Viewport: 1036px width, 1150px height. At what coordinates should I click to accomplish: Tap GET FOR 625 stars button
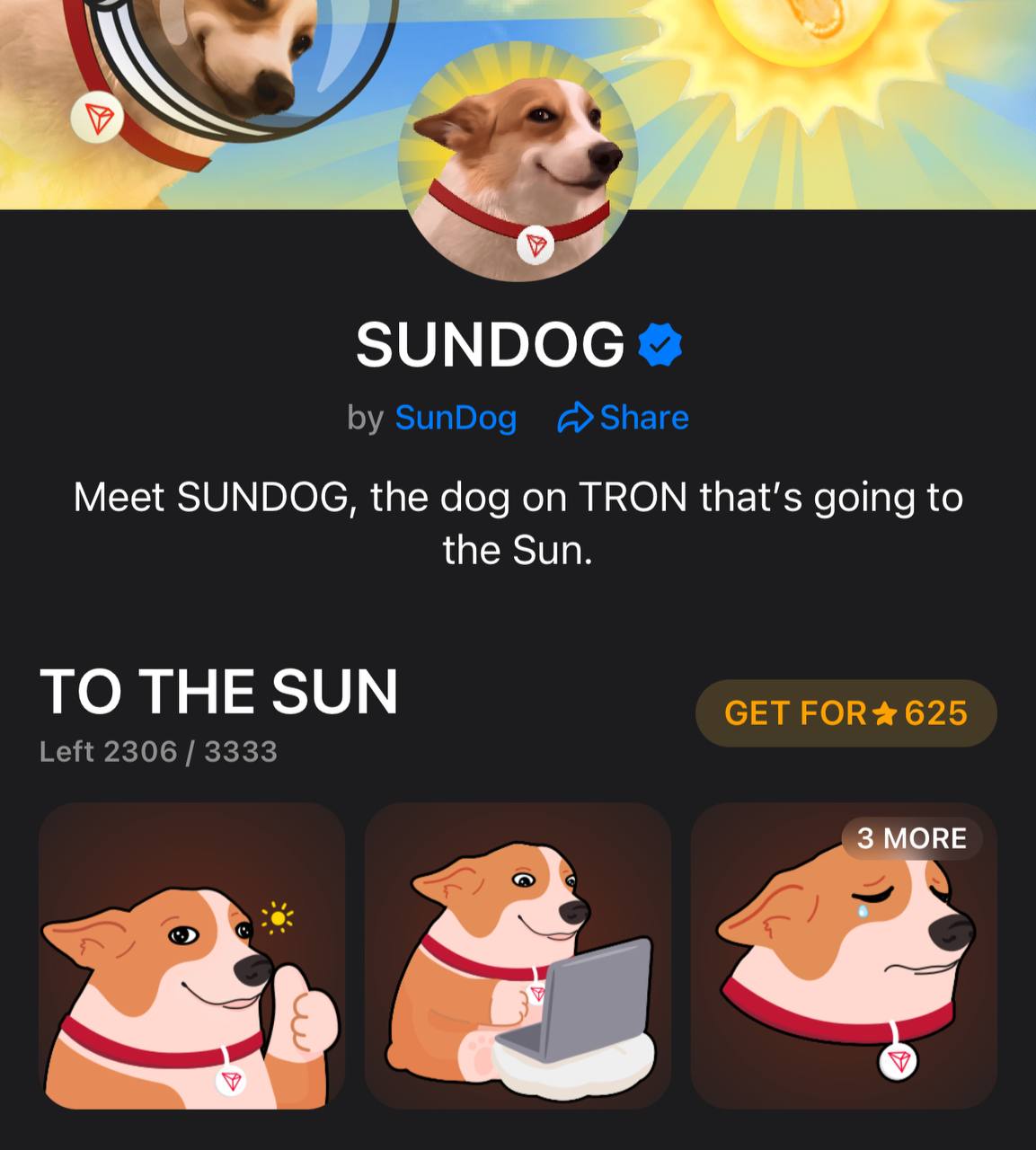coord(846,713)
